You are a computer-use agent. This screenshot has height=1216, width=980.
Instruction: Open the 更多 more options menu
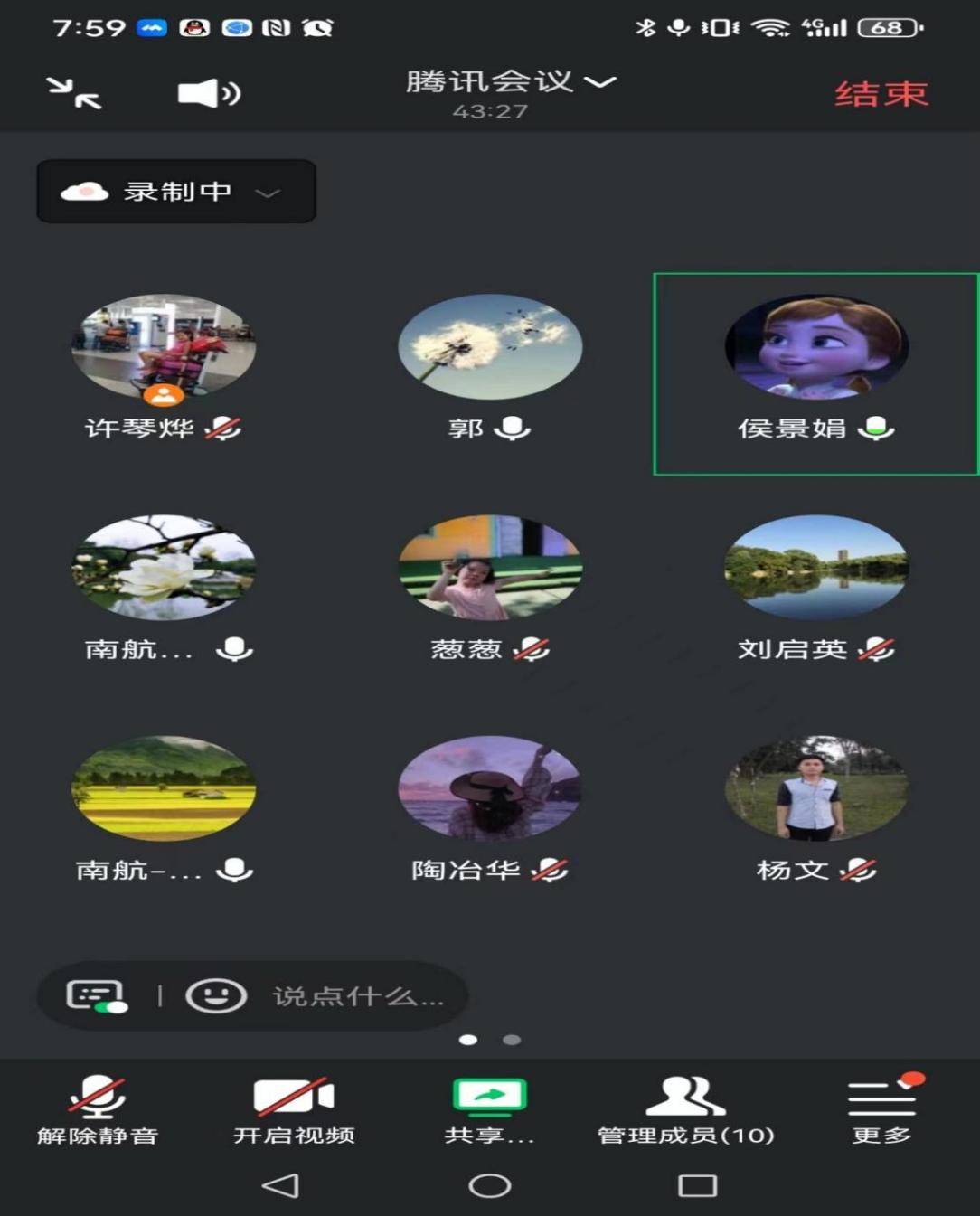click(x=881, y=1110)
